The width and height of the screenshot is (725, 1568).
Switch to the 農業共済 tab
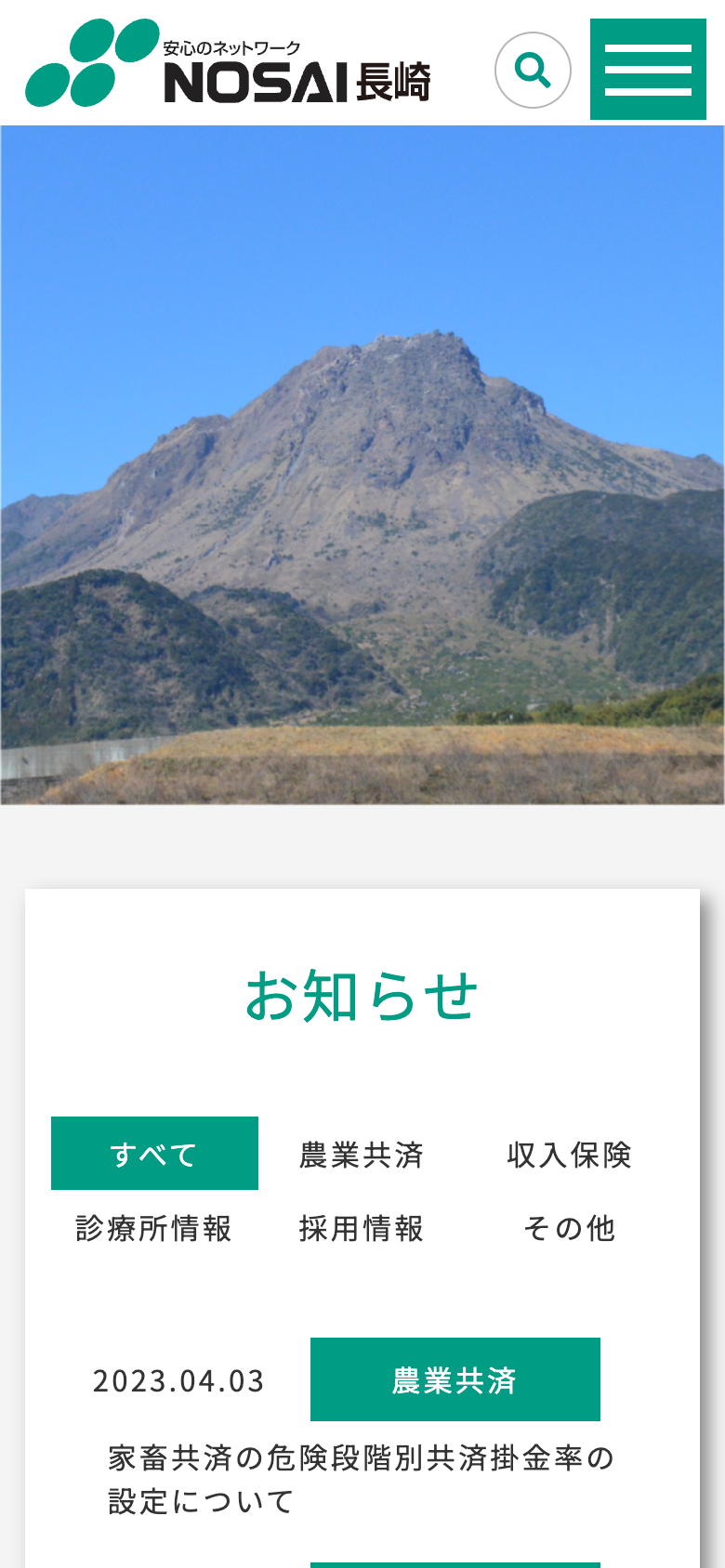pyautogui.click(x=362, y=1155)
